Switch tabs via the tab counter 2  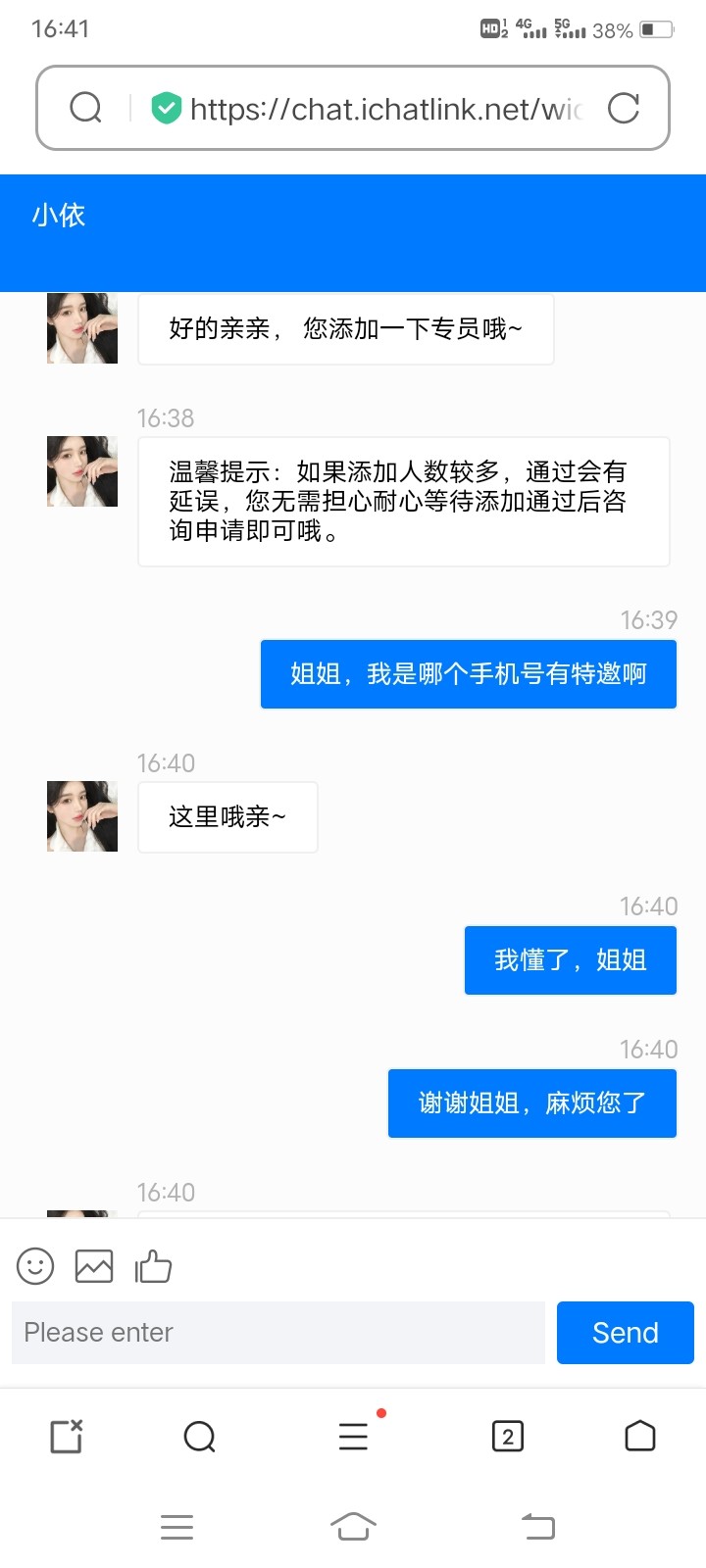point(507,1435)
